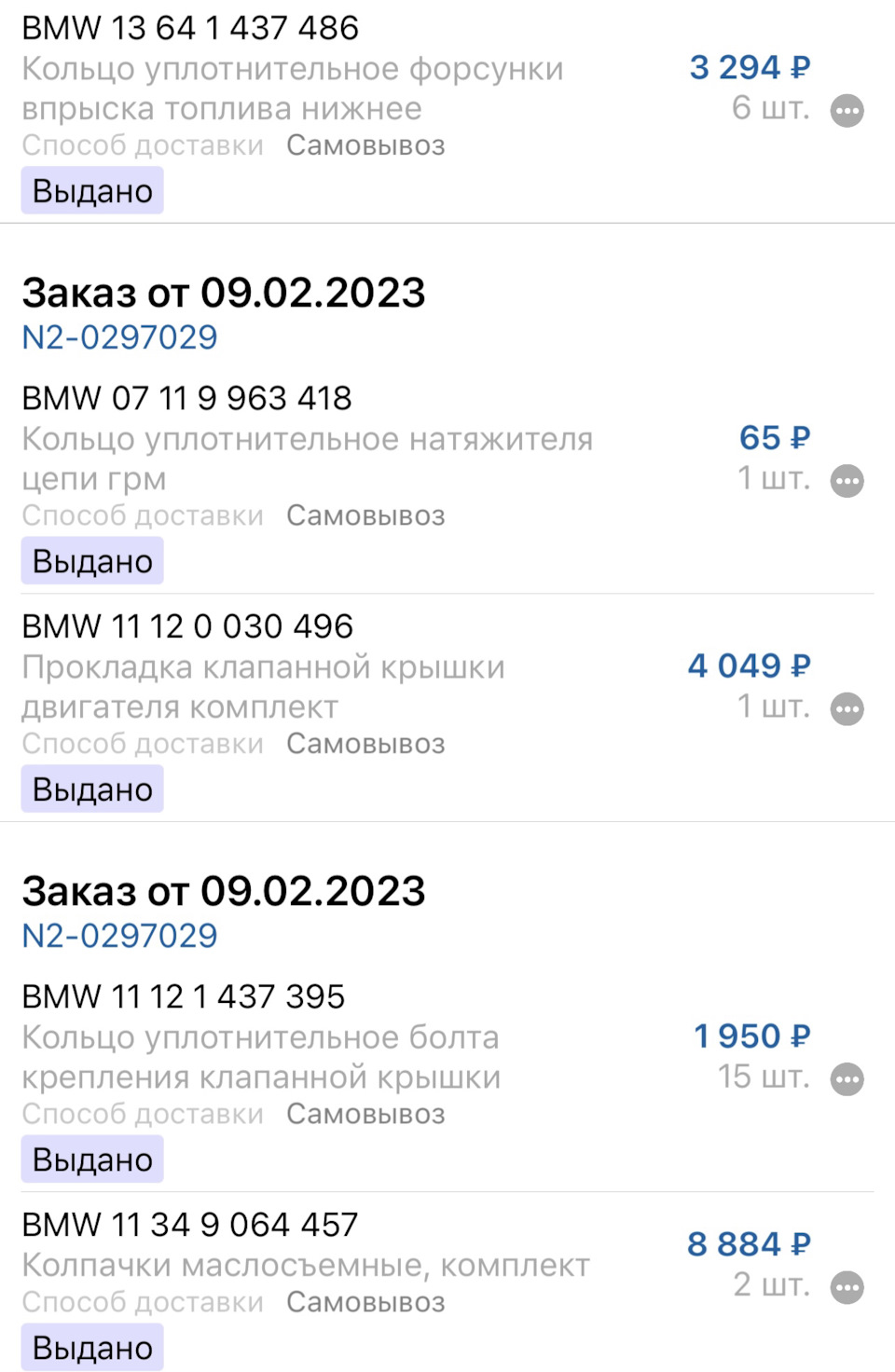Open the ellipsis menu for the valve cover gasket
This screenshot has width=895, height=1372.
847,709
